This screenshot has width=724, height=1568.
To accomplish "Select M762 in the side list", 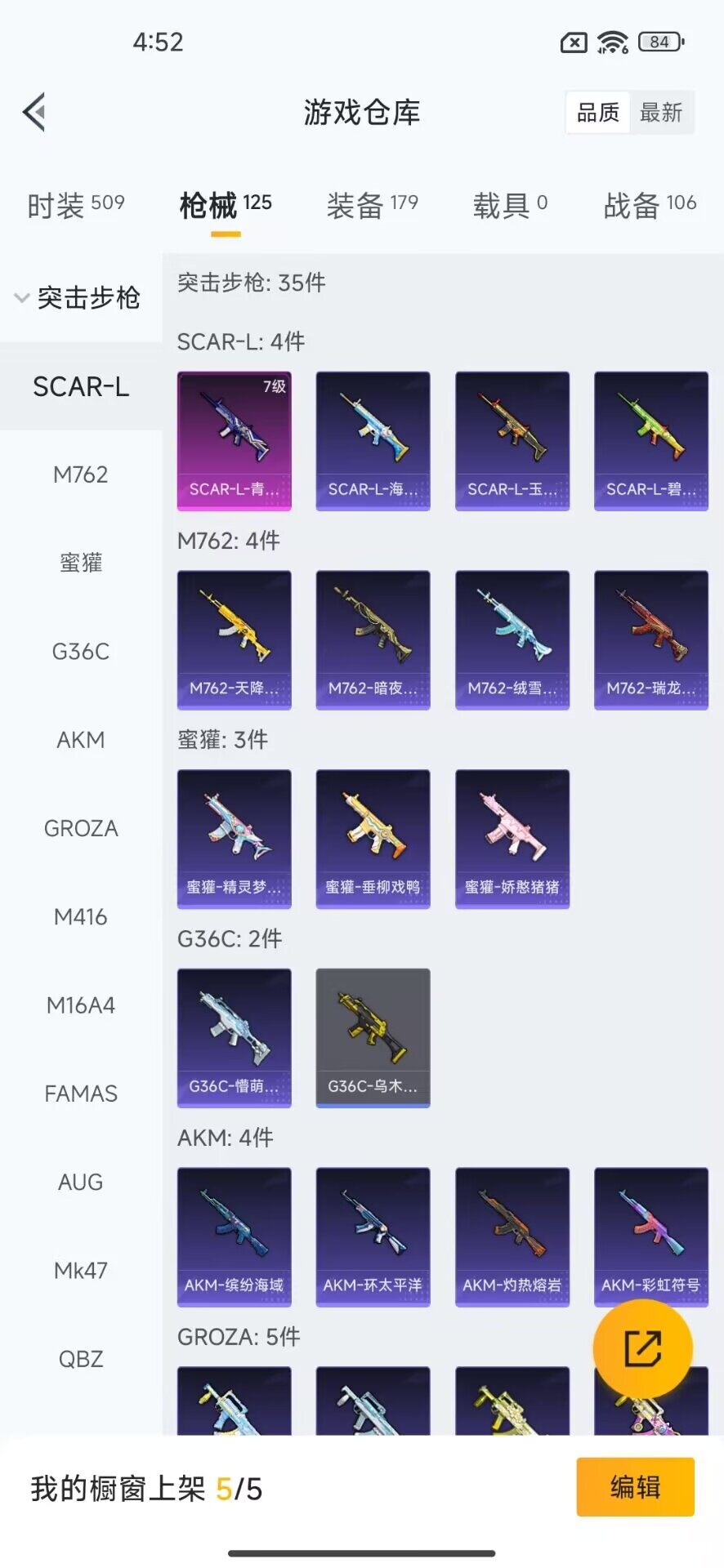I will (x=80, y=474).
